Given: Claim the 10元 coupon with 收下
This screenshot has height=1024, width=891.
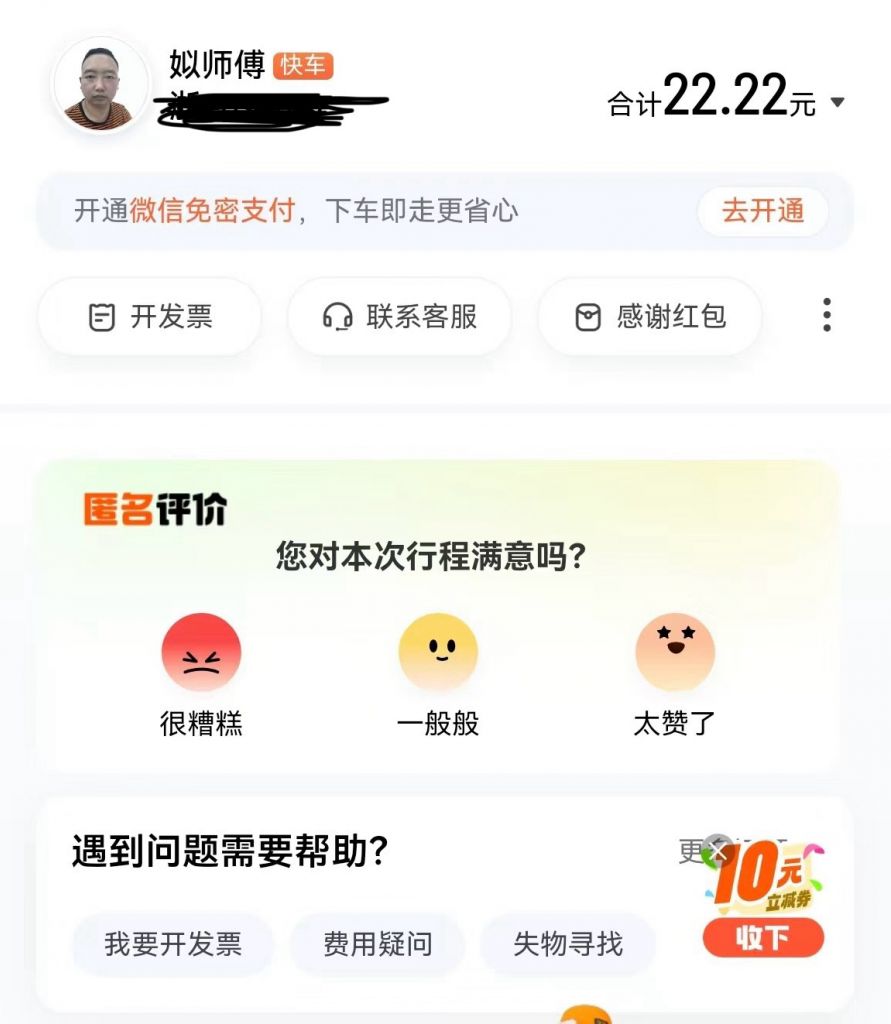Looking at the screenshot, I should (763, 938).
